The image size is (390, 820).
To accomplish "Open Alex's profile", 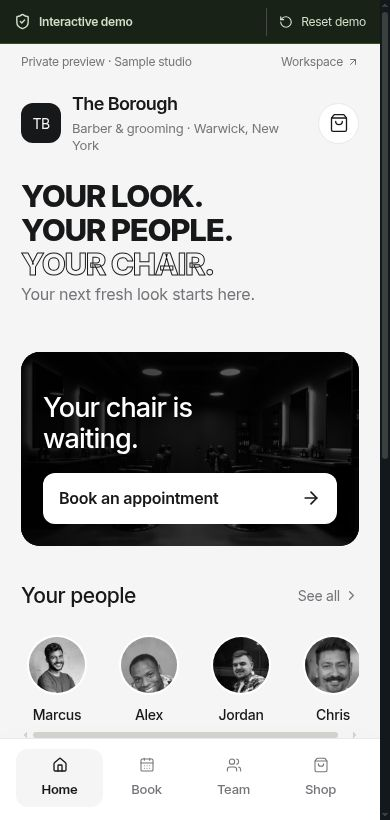I will coord(149,679).
